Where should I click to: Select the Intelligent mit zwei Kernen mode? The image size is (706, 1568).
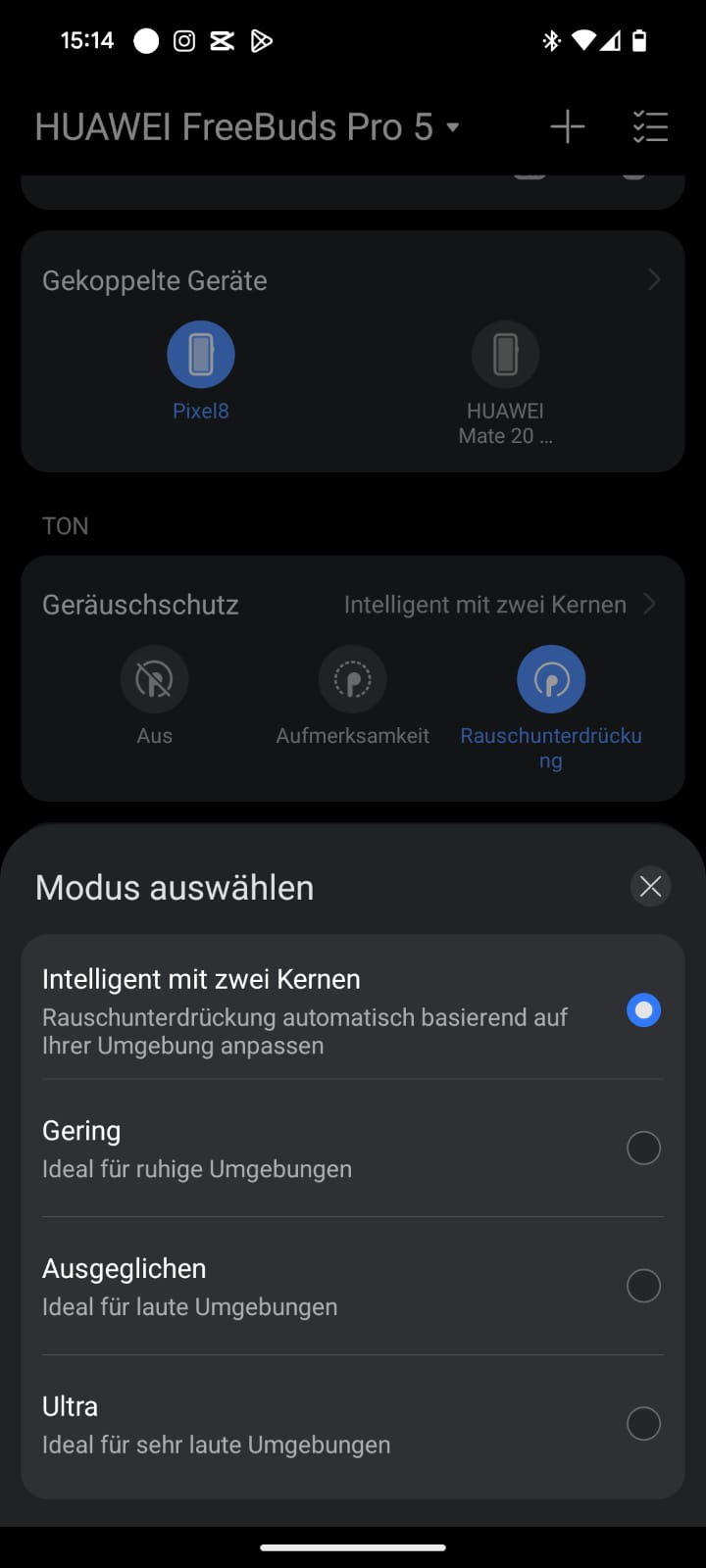pos(643,1010)
